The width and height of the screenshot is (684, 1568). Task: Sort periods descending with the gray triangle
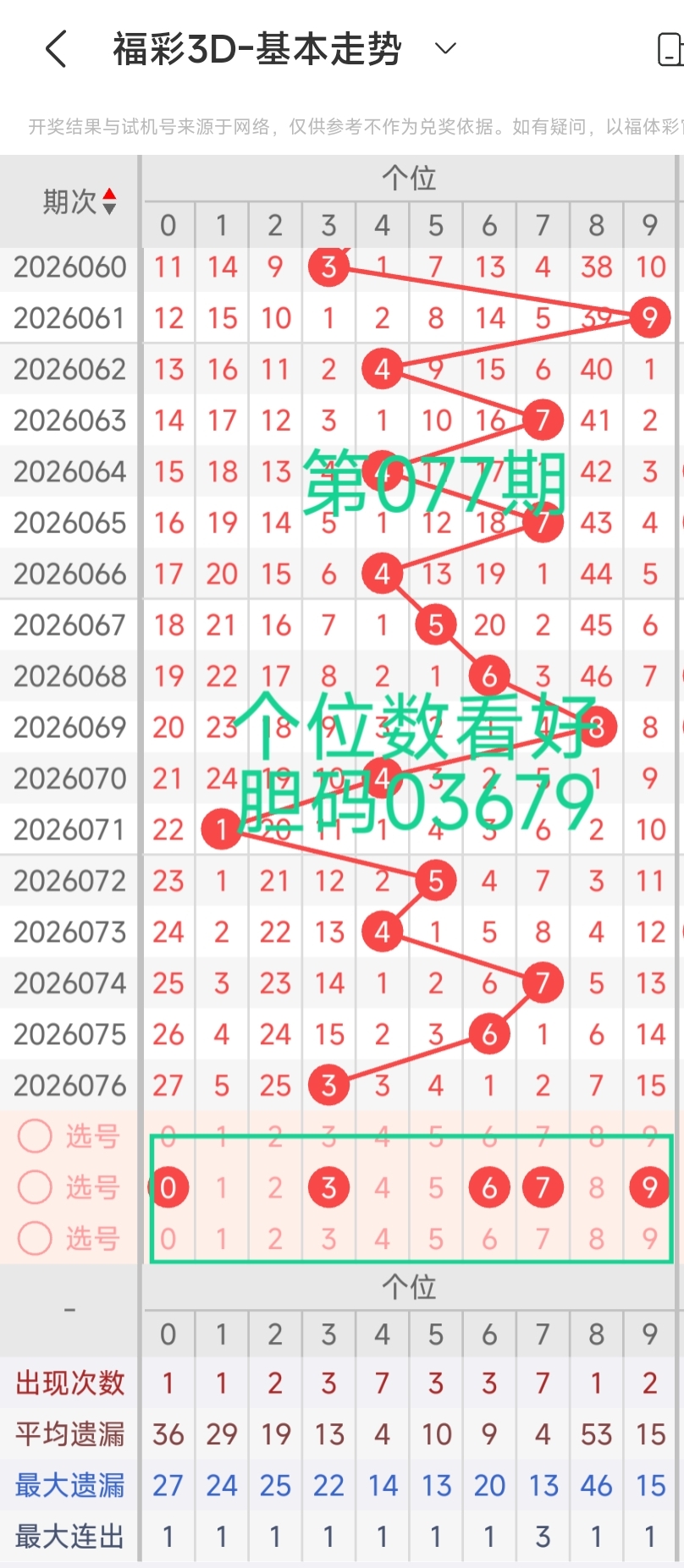coord(109,208)
